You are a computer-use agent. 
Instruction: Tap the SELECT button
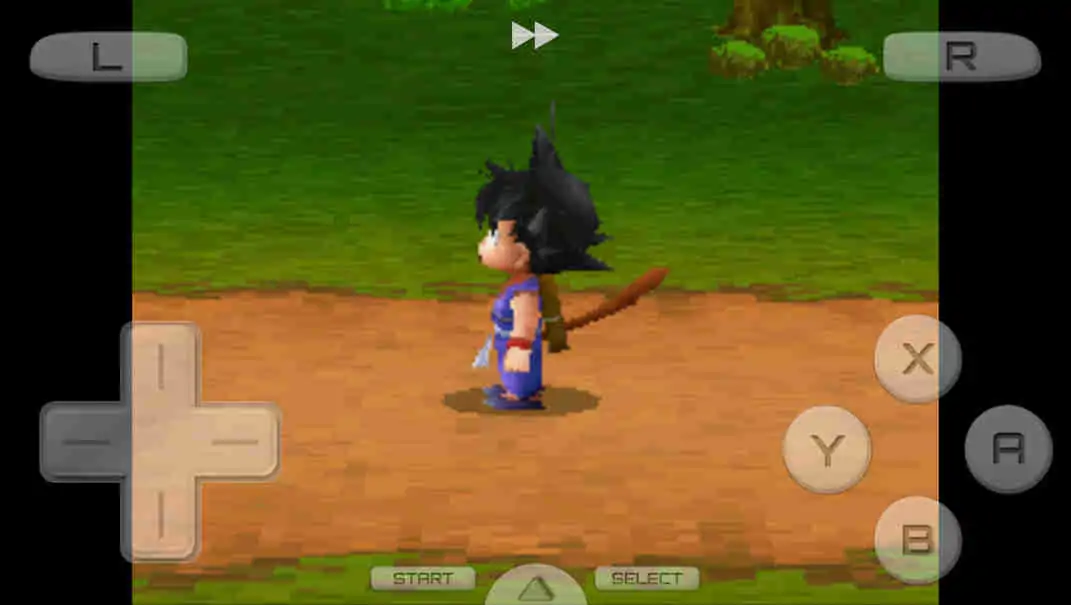(x=646, y=578)
